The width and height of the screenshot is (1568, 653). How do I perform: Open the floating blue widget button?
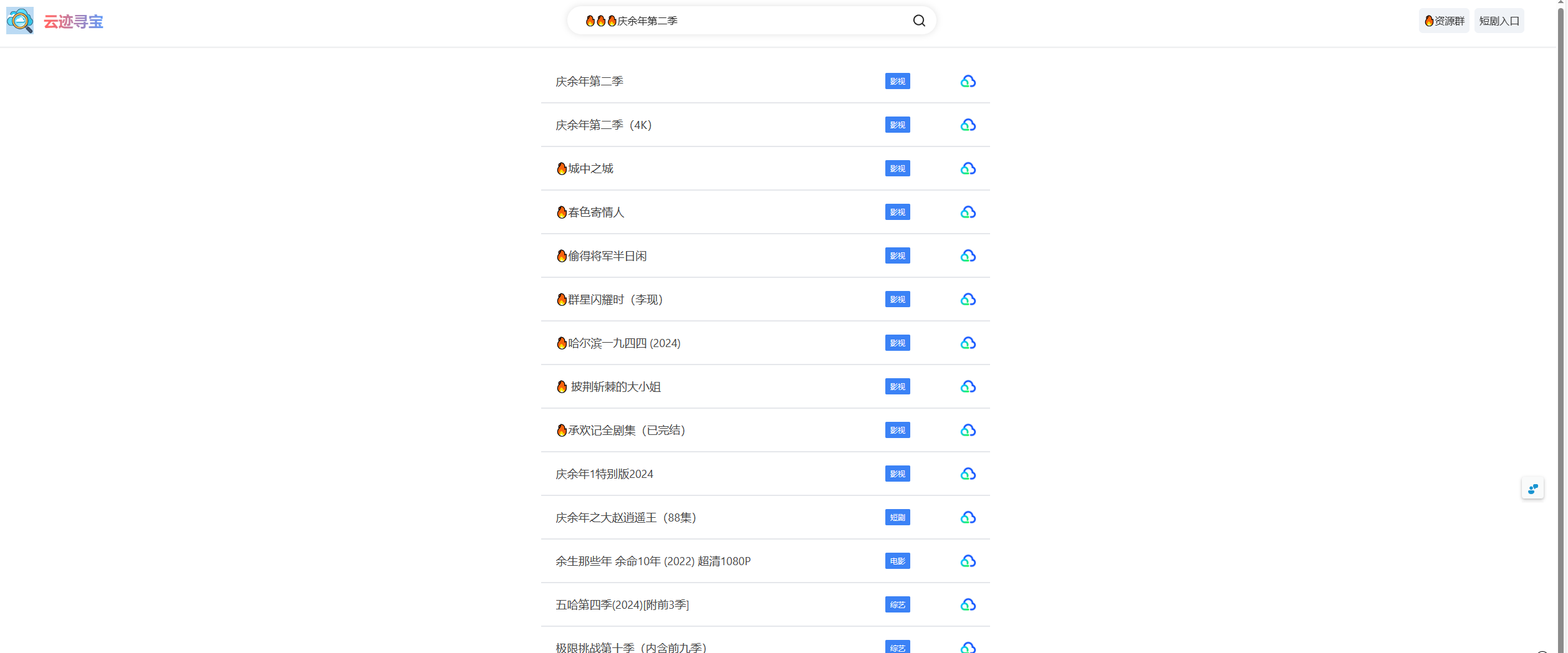click(1532, 489)
